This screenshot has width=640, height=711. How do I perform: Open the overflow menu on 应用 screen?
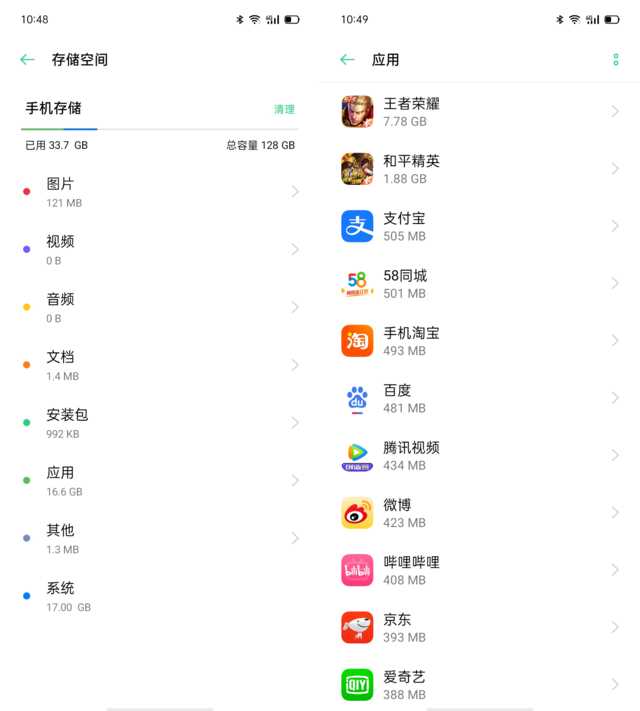[616, 60]
